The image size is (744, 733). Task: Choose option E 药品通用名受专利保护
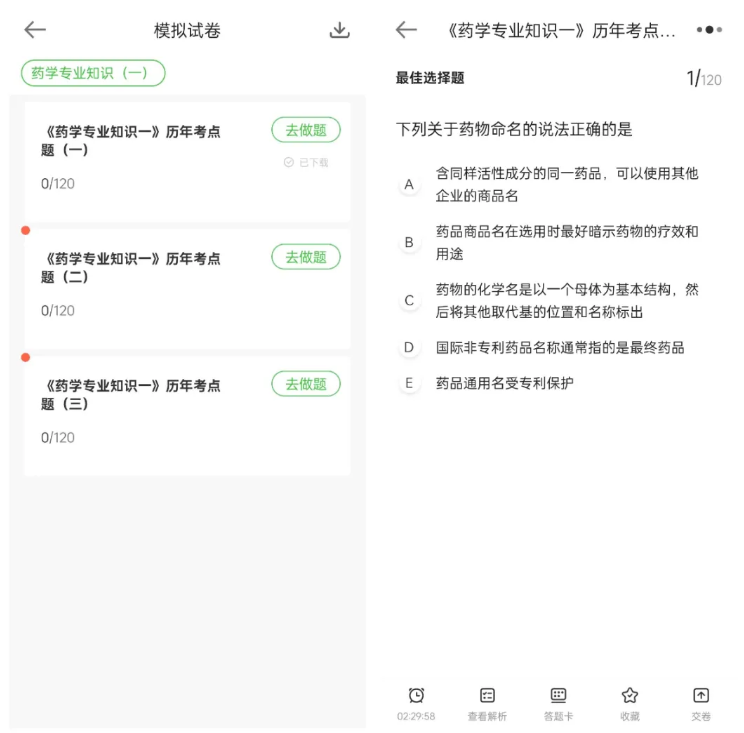click(x=409, y=383)
